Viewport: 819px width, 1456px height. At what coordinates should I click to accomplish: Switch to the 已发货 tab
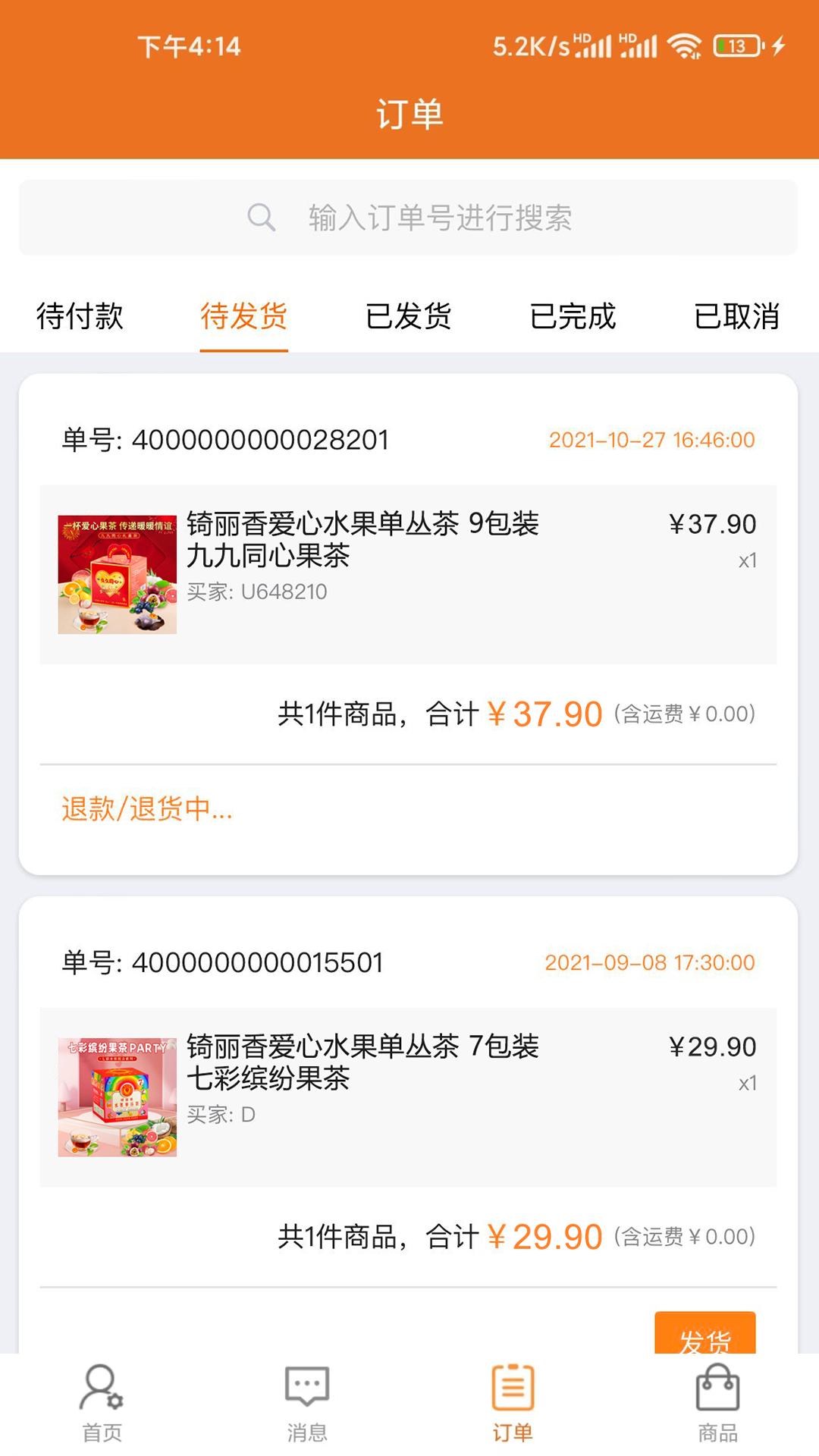tap(408, 316)
